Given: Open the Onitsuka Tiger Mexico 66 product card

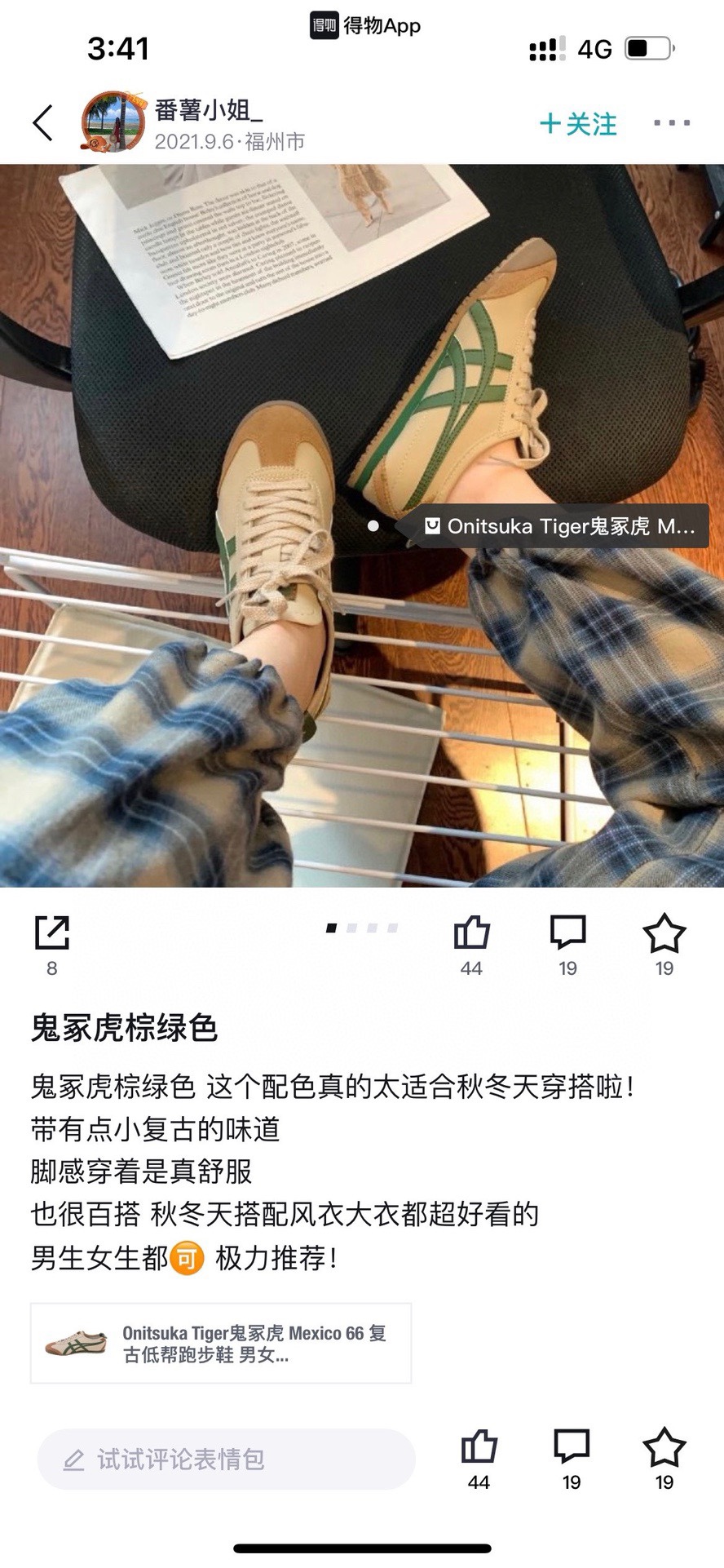Looking at the screenshot, I should [221, 1344].
